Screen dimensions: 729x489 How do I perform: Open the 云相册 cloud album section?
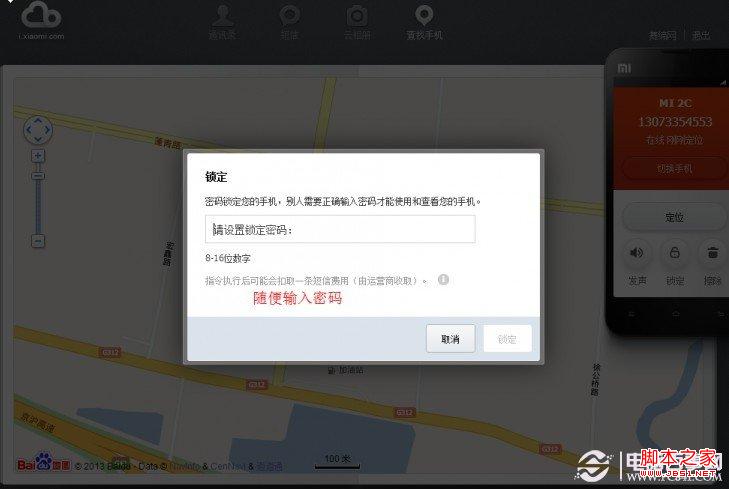(356, 21)
